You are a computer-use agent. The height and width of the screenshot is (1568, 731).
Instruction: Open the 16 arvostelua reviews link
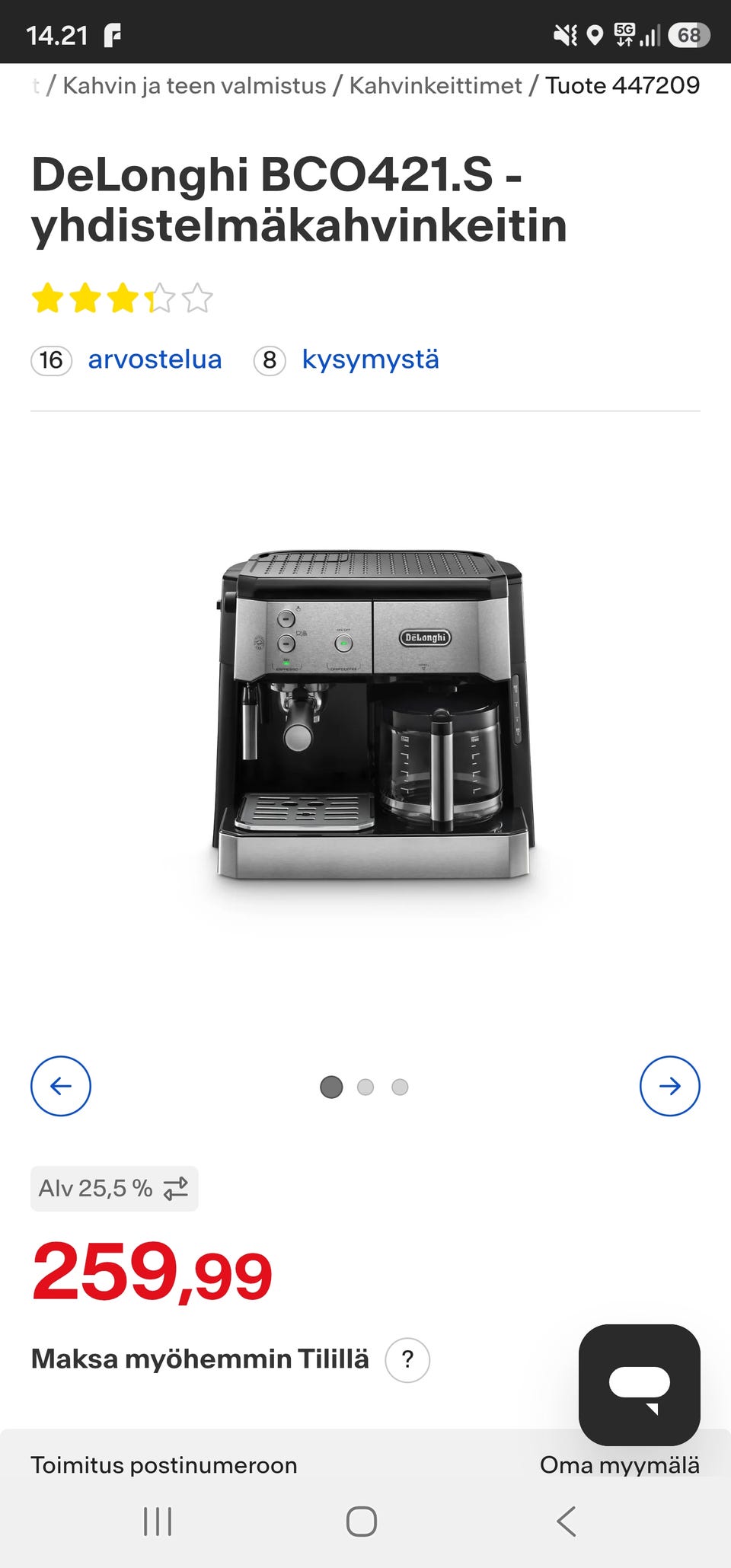(x=126, y=359)
